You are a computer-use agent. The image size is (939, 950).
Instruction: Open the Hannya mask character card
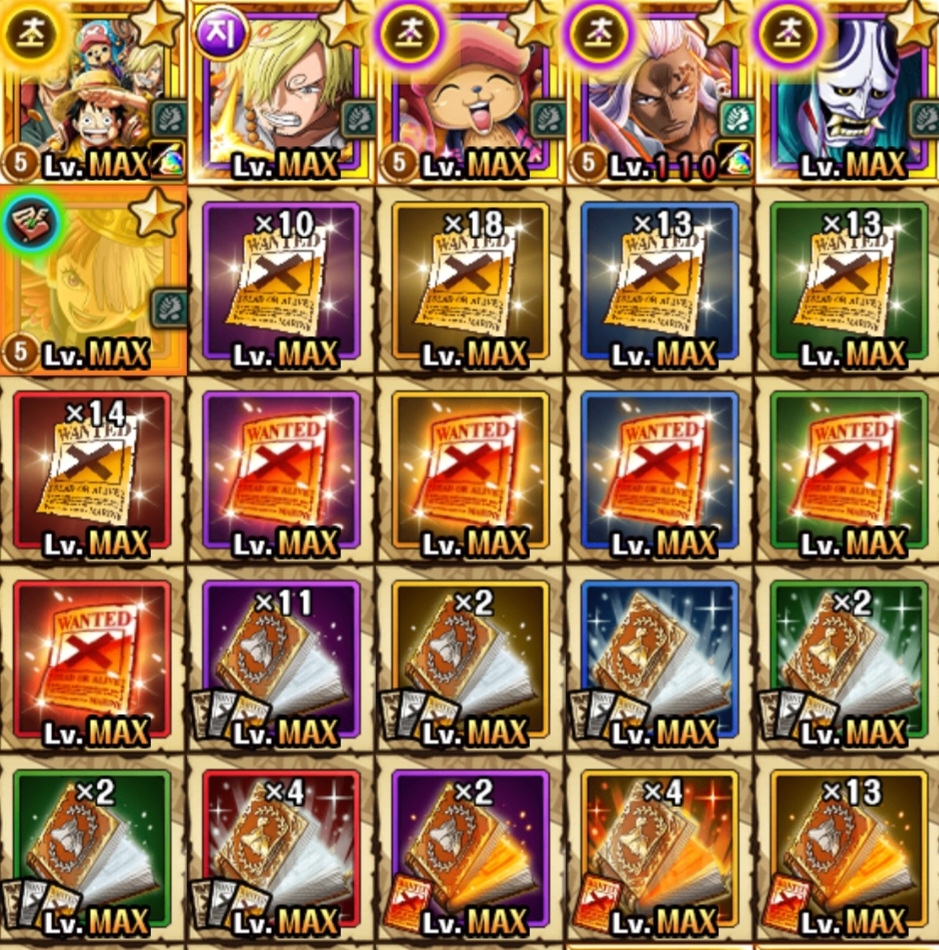[x=846, y=92]
